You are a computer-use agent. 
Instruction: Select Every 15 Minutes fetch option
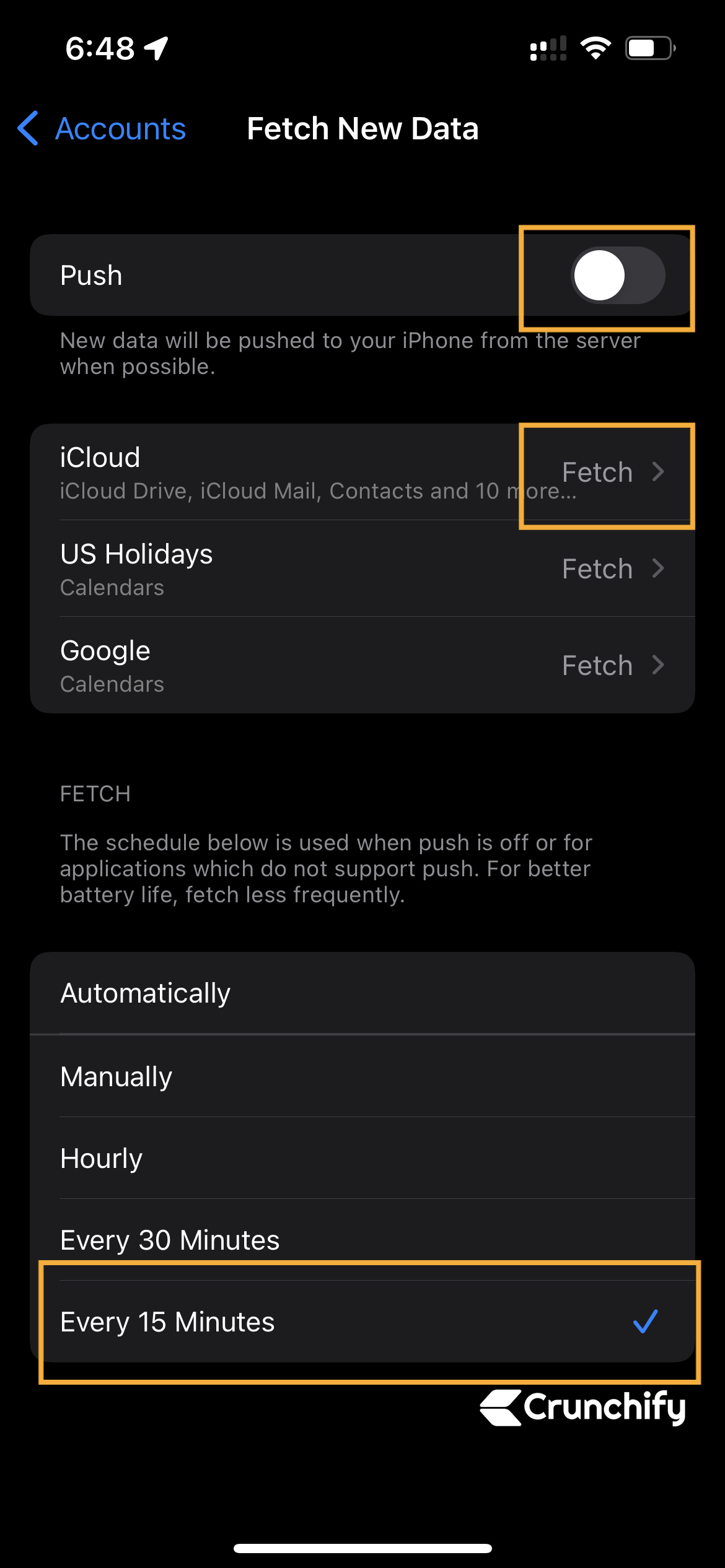[362, 1322]
